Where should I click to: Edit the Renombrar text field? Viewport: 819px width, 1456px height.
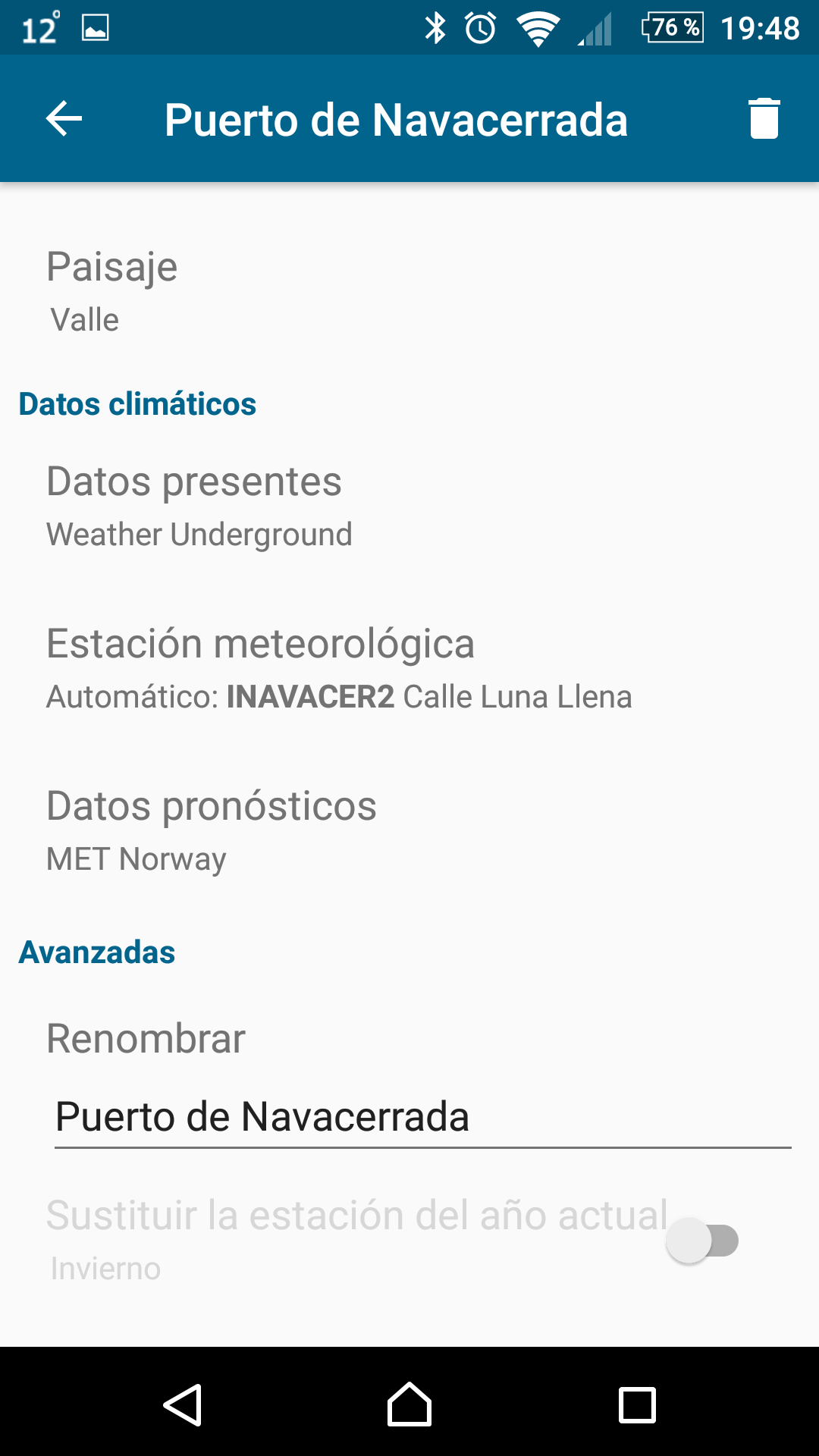tap(422, 1117)
